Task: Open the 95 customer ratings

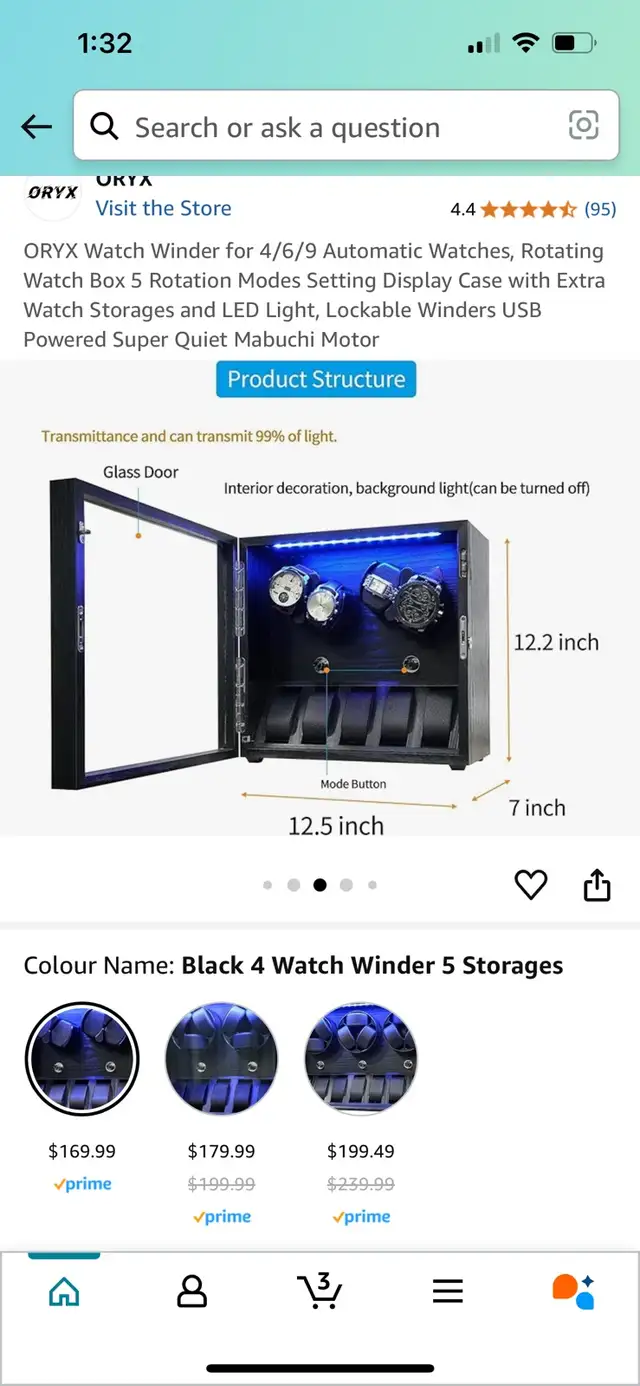Action: pos(600,209)
